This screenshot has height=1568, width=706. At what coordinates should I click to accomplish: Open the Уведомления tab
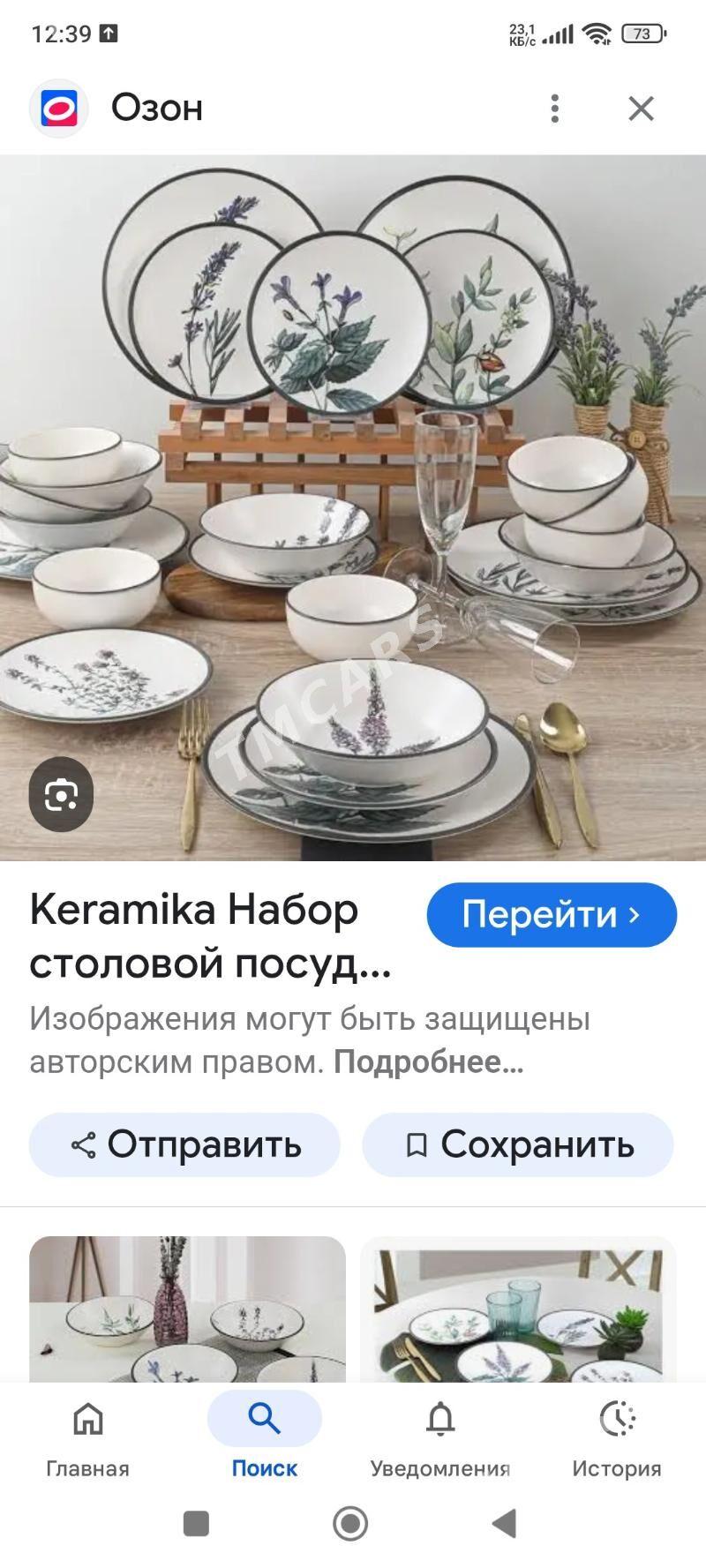tap(440, 1437)
